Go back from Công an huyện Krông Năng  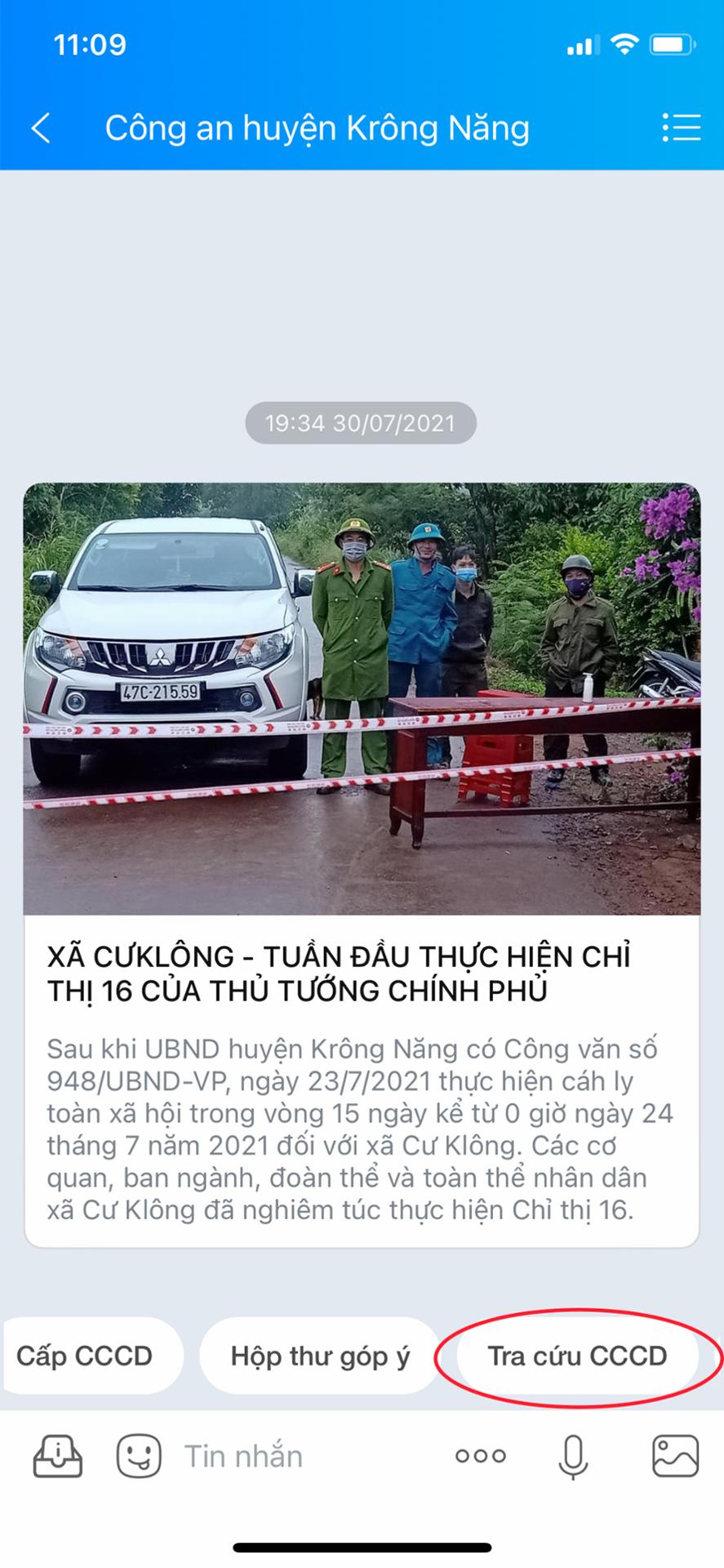41,128
